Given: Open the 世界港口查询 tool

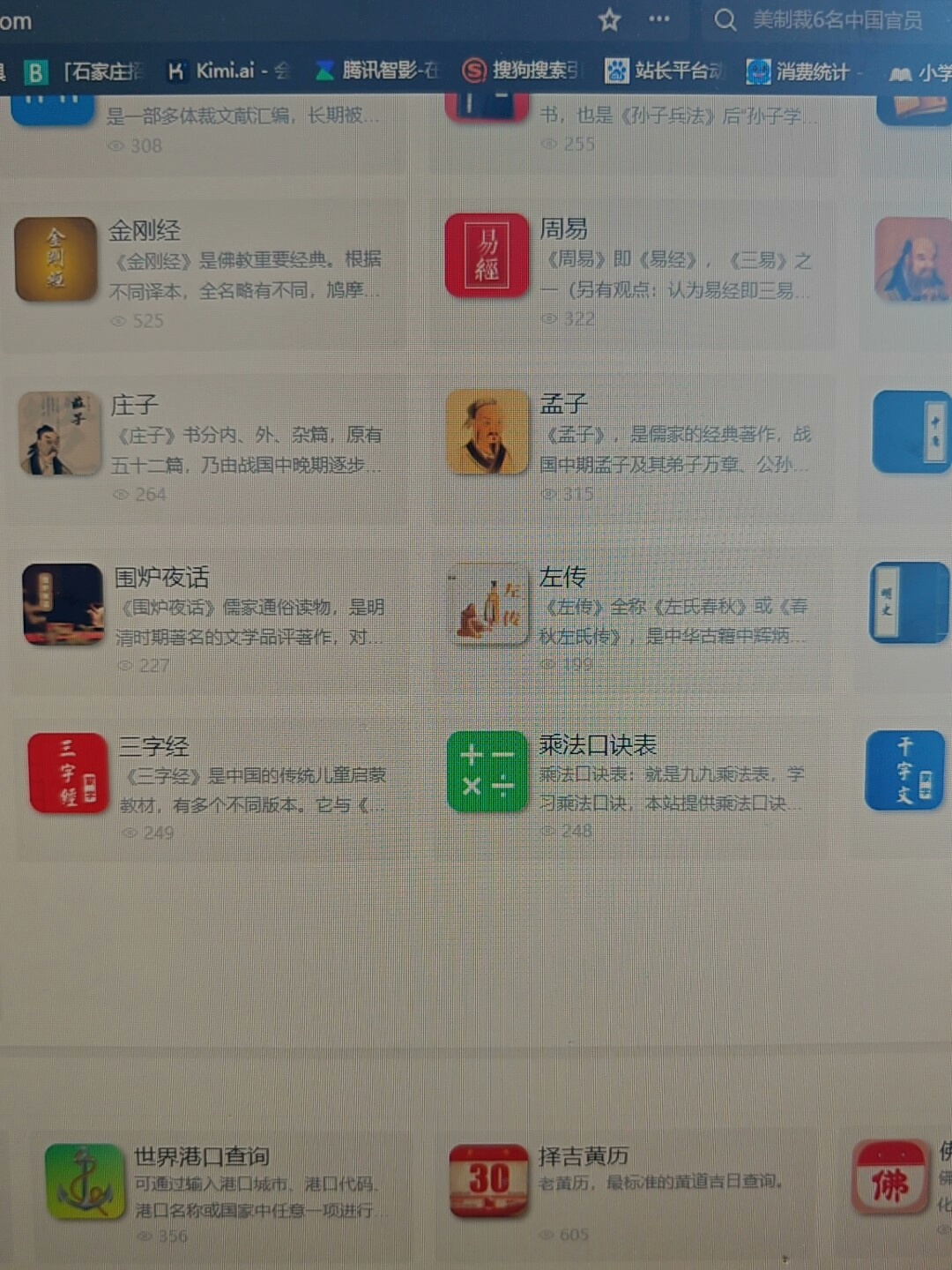Looking at the screenshot, I should [x=201, y=1156].
